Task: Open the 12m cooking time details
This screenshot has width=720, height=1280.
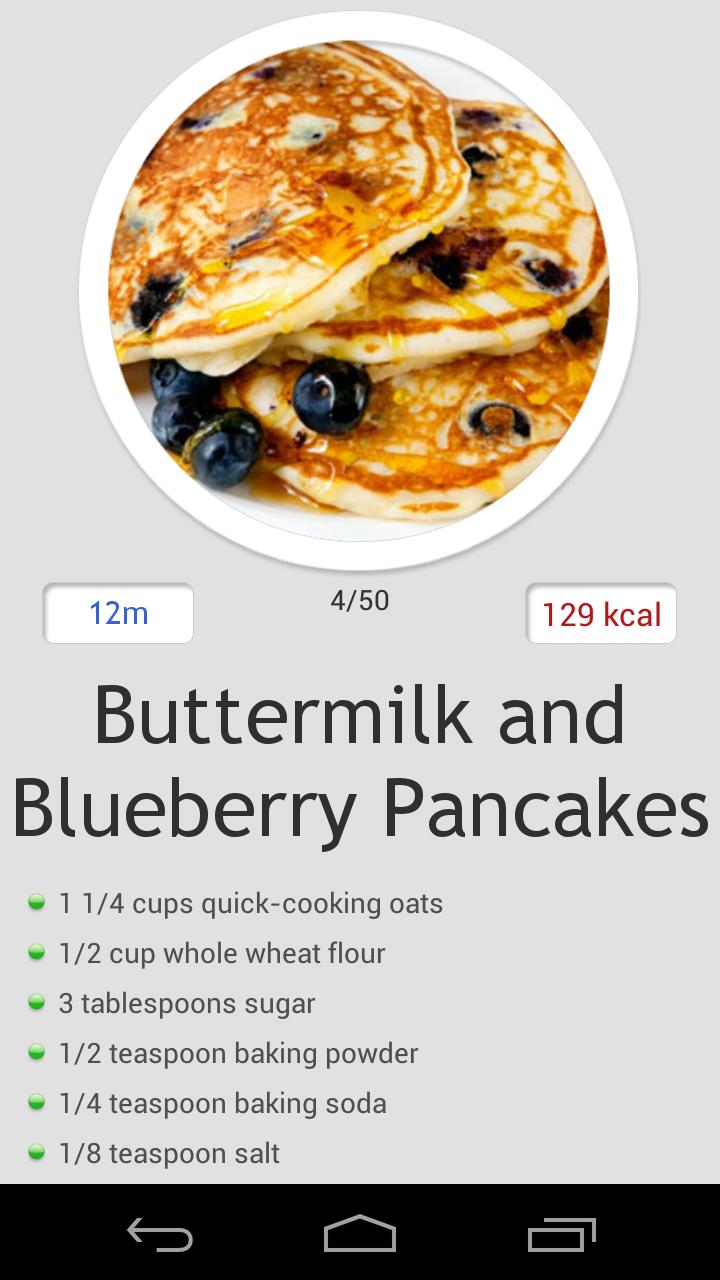Action: click(x=118, y=613)
